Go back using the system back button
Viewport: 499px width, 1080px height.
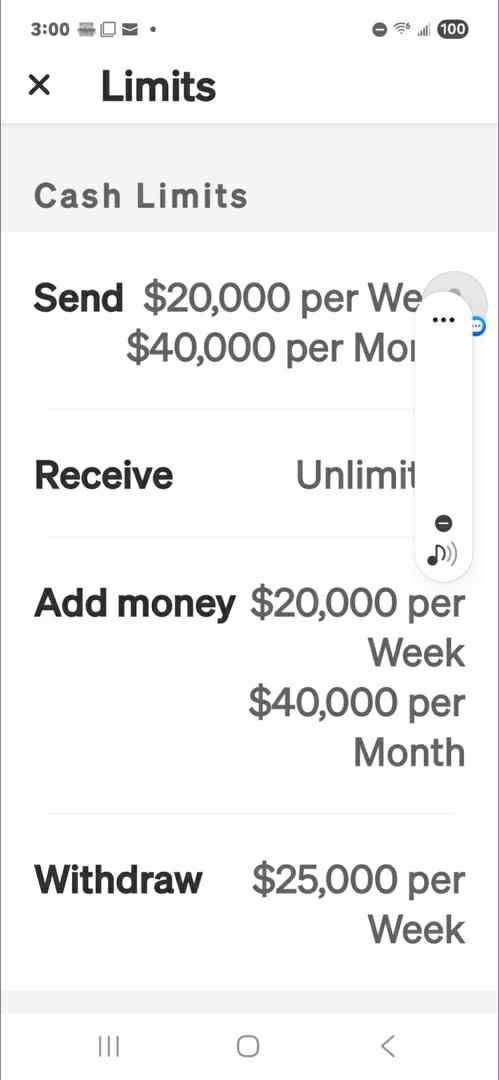tap(388, 1046)
